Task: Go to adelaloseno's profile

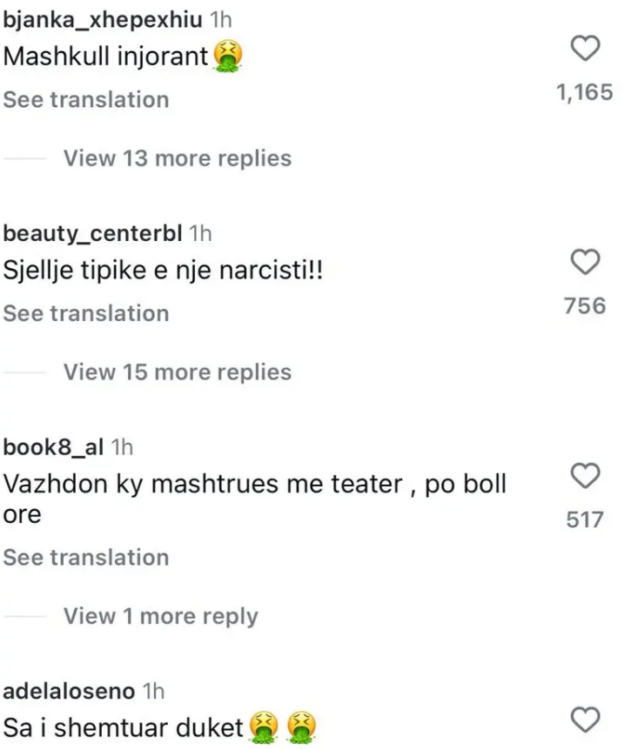Action: click(x=70, y=690)
